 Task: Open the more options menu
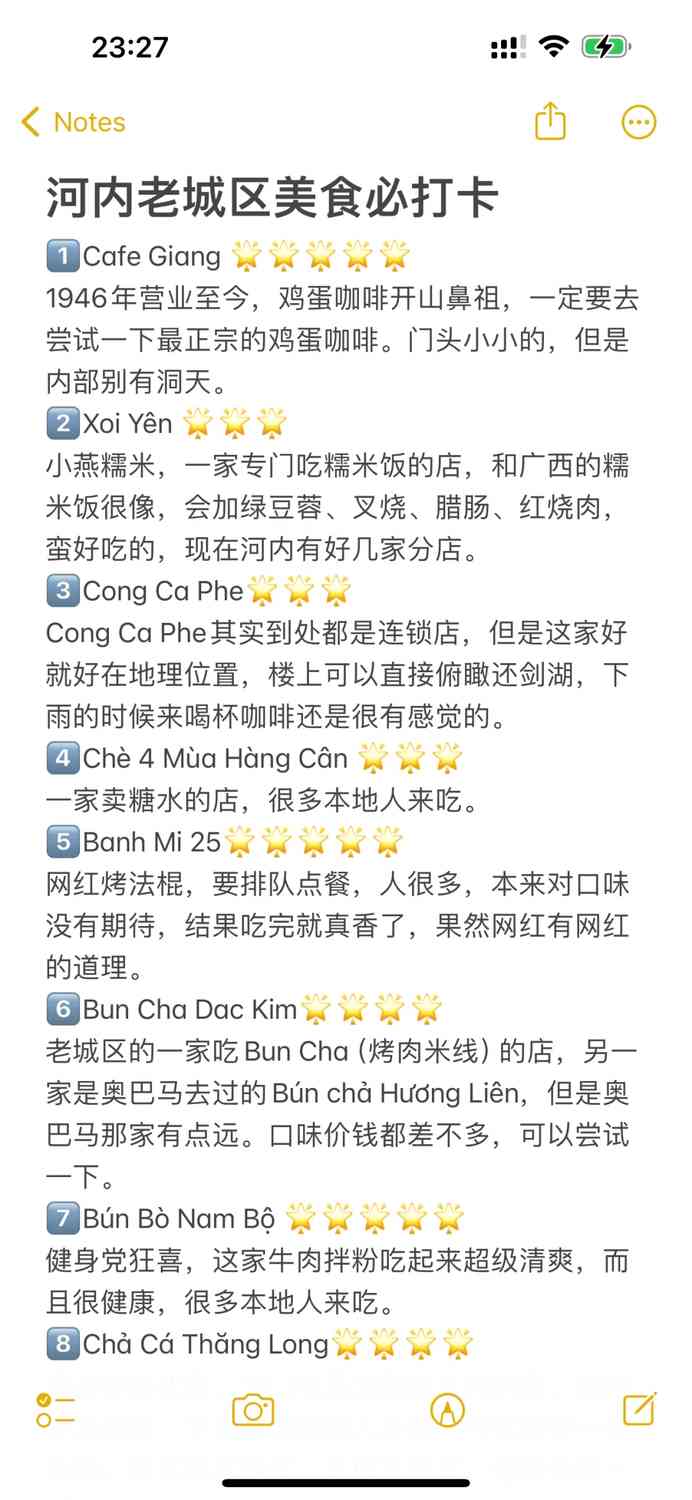point(639,122)
